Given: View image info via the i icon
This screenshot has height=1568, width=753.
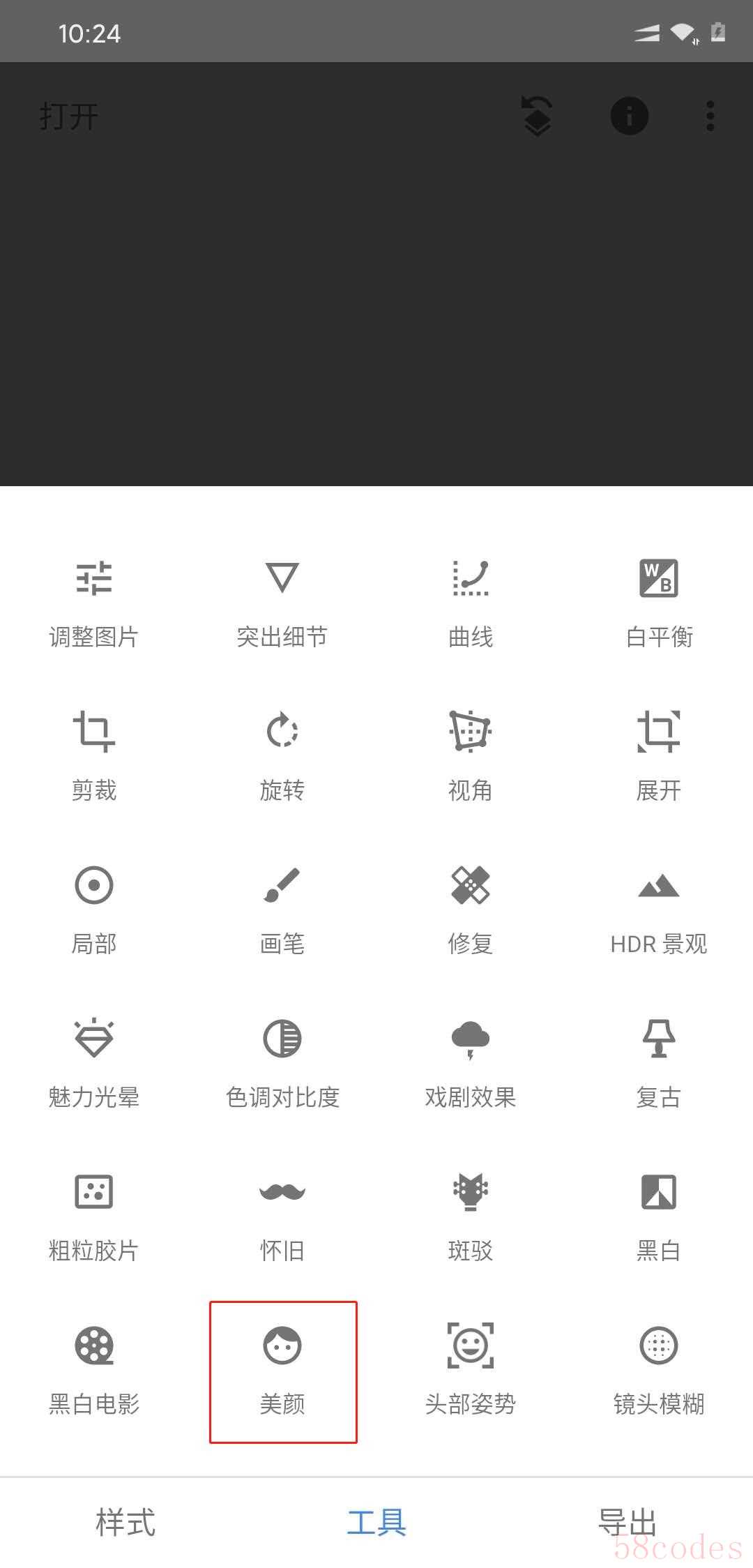Looking at the screenshot, I should coord(629,116).
